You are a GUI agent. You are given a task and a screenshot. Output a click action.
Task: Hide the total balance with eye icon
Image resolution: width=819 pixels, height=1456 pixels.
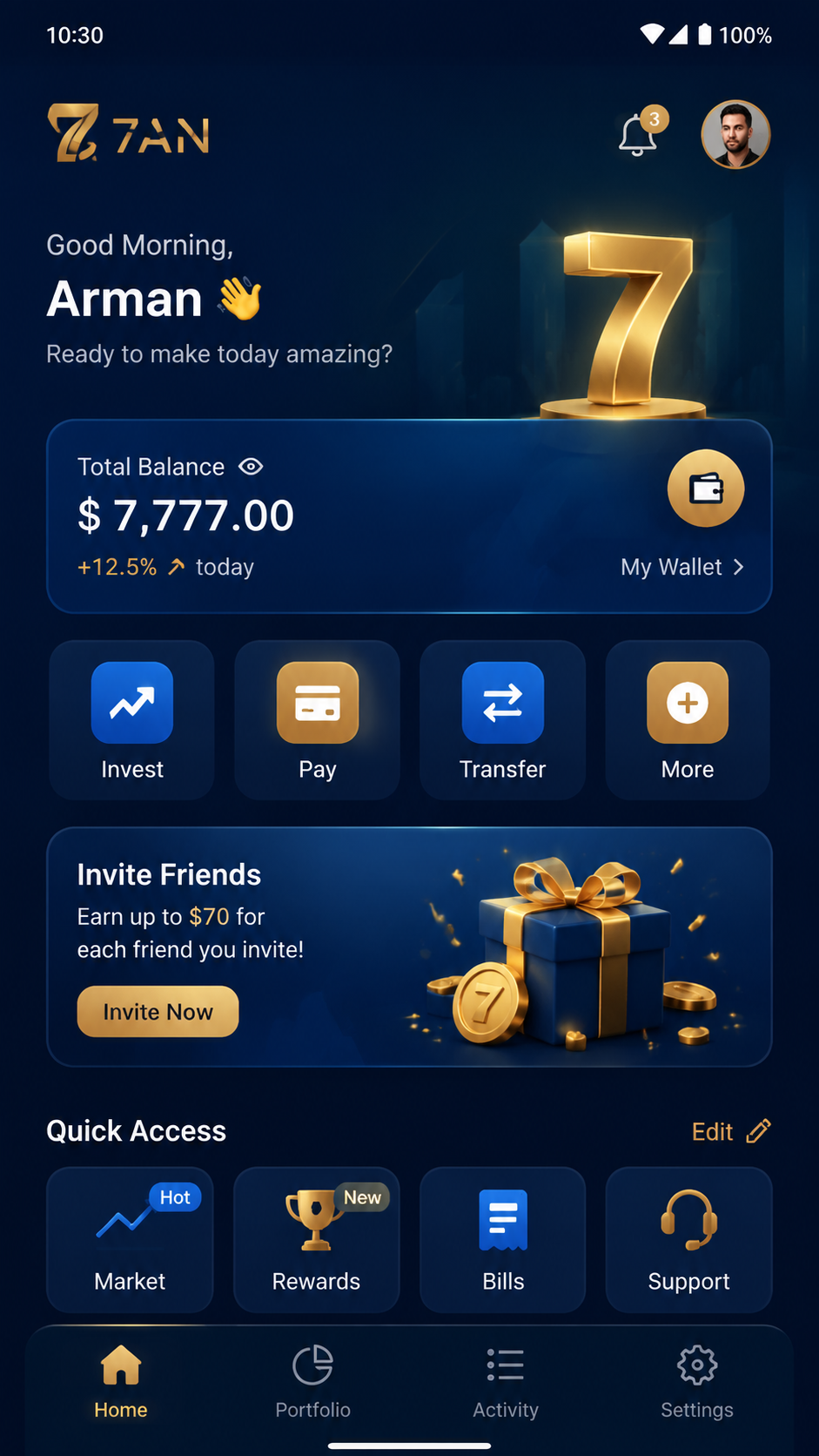(251, 467)
